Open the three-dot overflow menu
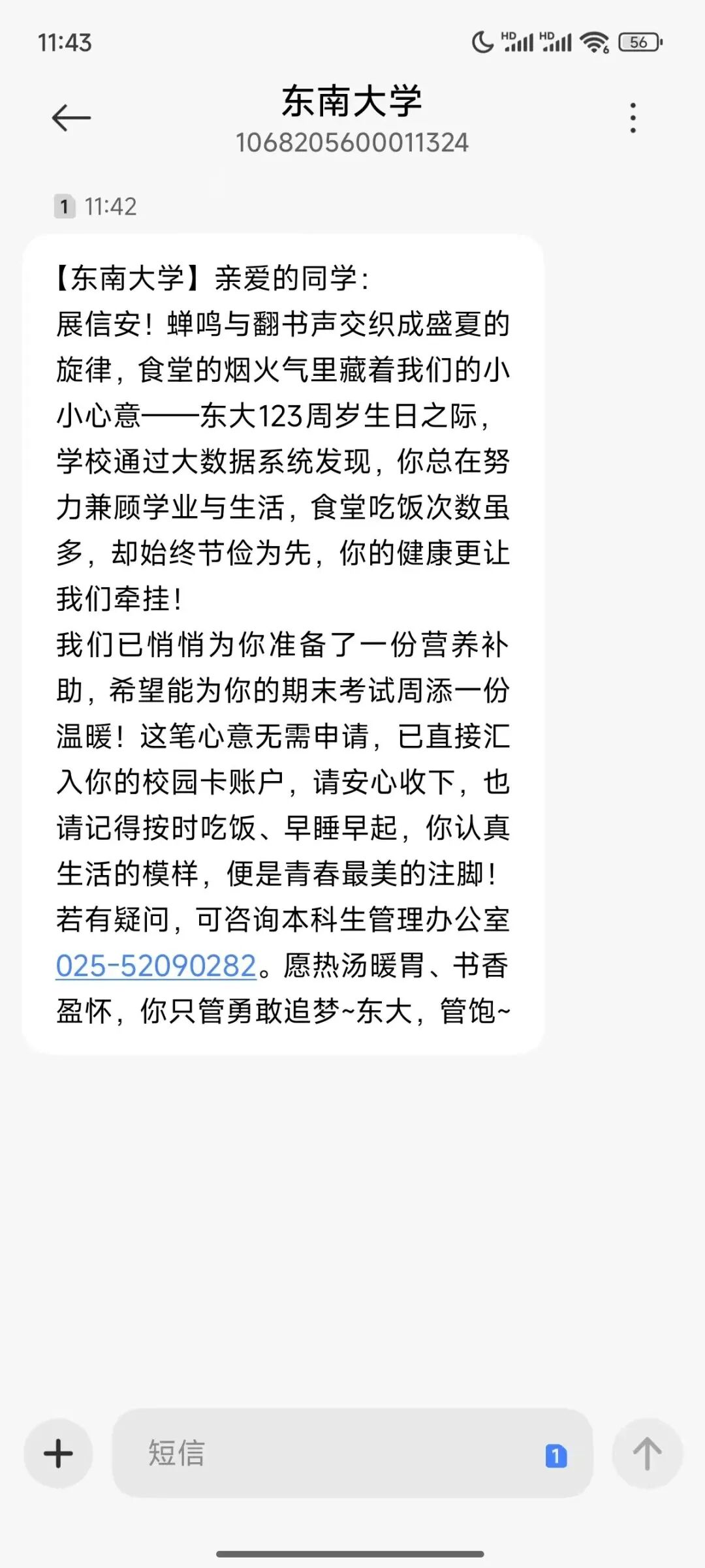Screen dimensions: 705x1568 tap(633, 118)
